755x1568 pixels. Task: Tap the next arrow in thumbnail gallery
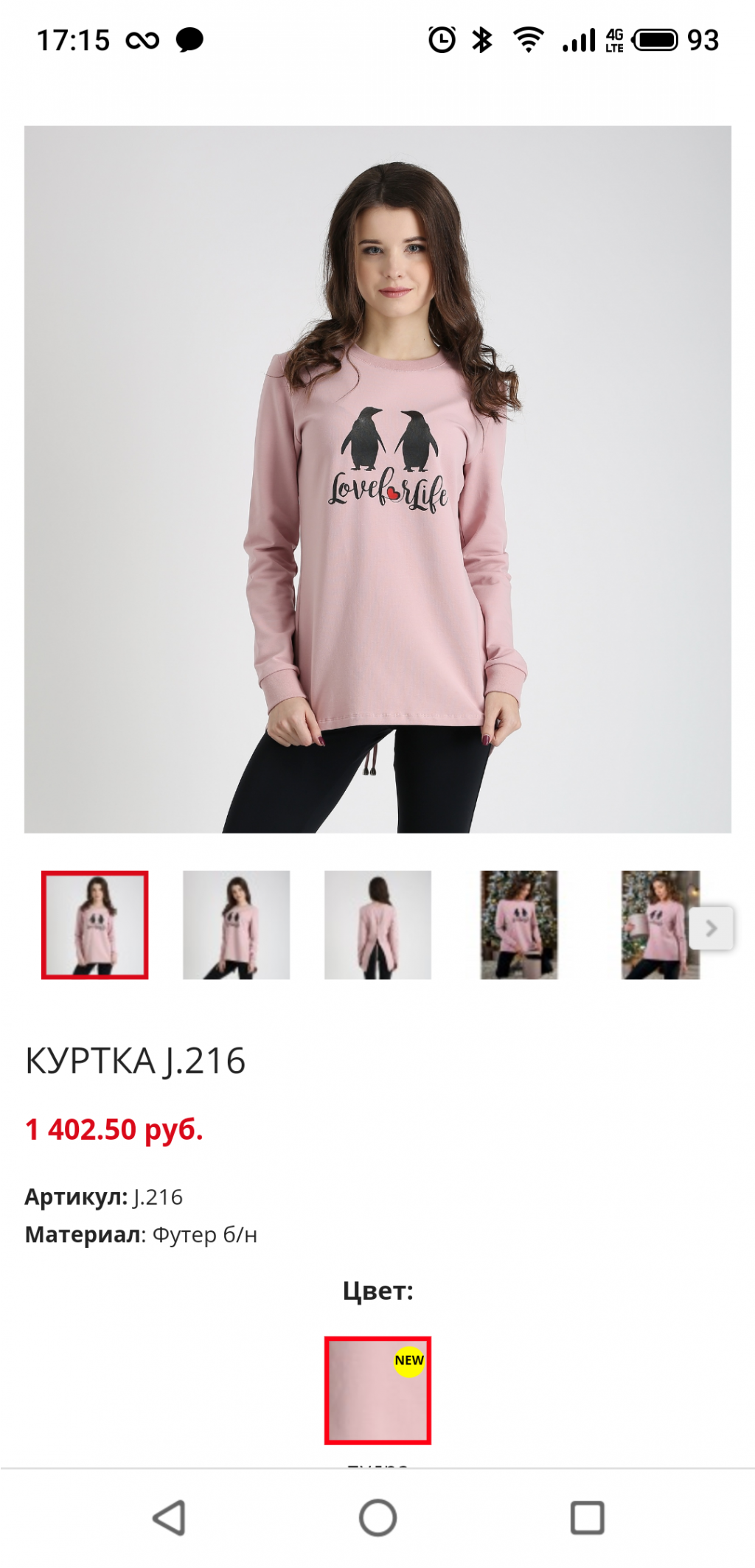pyautogui.click(x=711, y=927)
